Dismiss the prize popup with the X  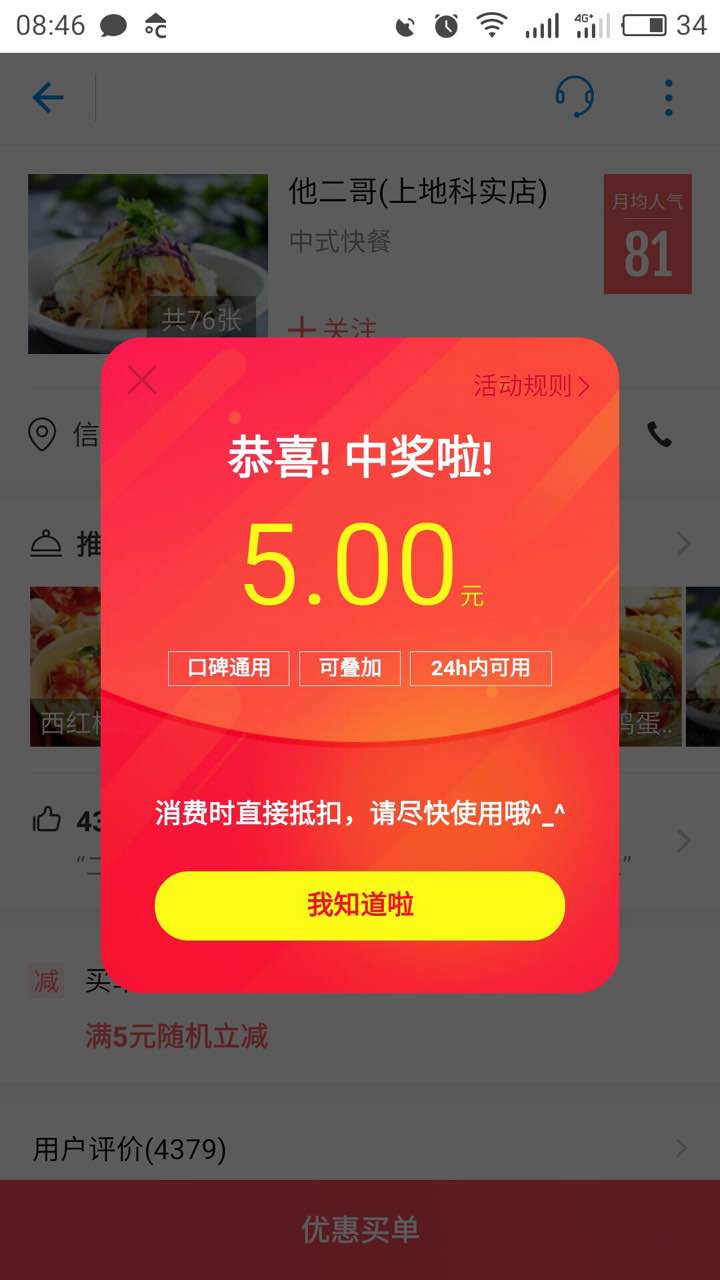pyautogui.click(x=142, y=380)
